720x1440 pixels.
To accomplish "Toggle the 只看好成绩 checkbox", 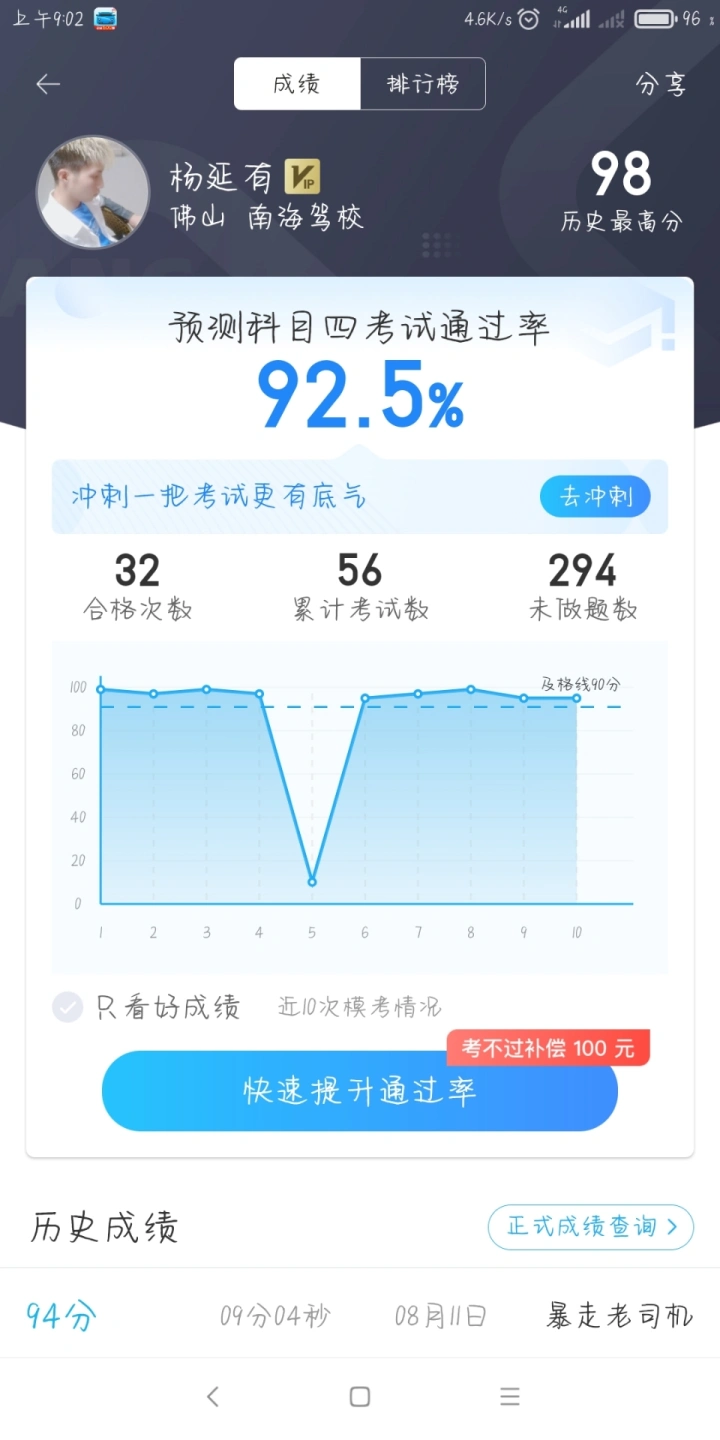I will [x=68, y=1007].
